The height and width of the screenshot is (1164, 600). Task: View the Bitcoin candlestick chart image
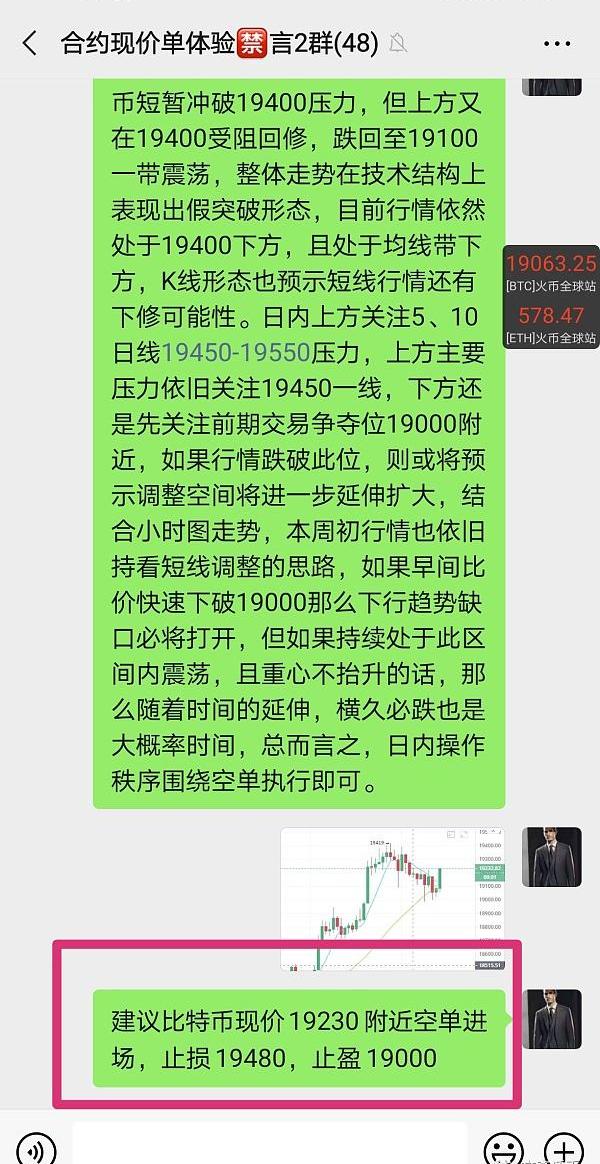(x=392, y=898)
